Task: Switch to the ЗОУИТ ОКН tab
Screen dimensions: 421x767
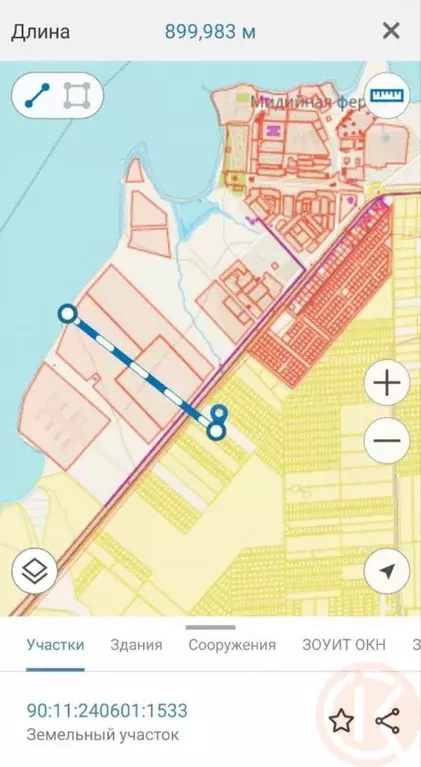Action: [x=344, y=645]
